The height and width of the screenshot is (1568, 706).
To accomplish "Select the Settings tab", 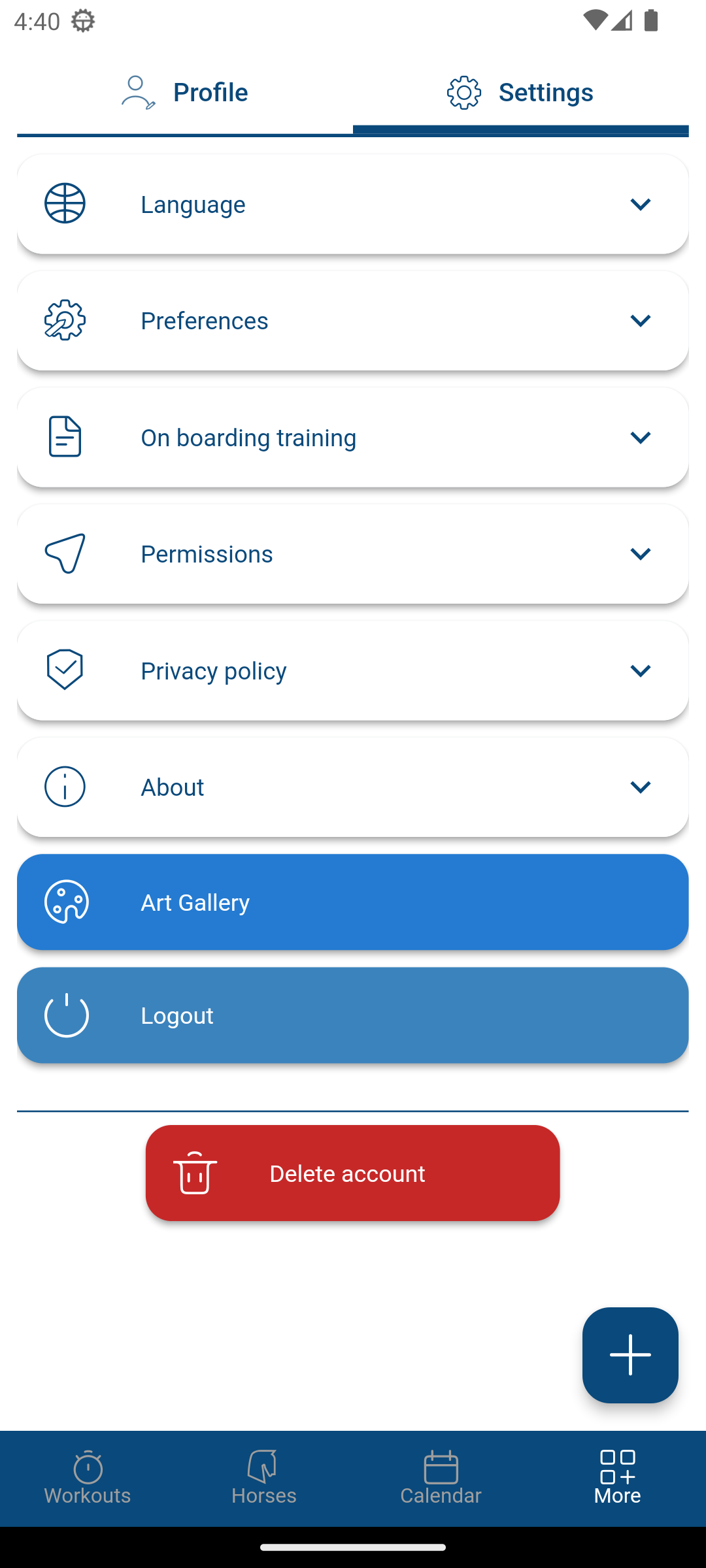I will 520,93.
